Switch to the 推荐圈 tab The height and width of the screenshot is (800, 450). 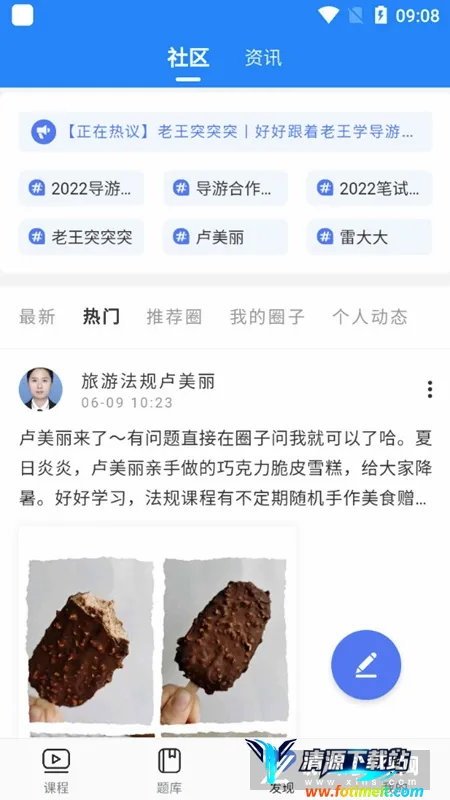174,317
